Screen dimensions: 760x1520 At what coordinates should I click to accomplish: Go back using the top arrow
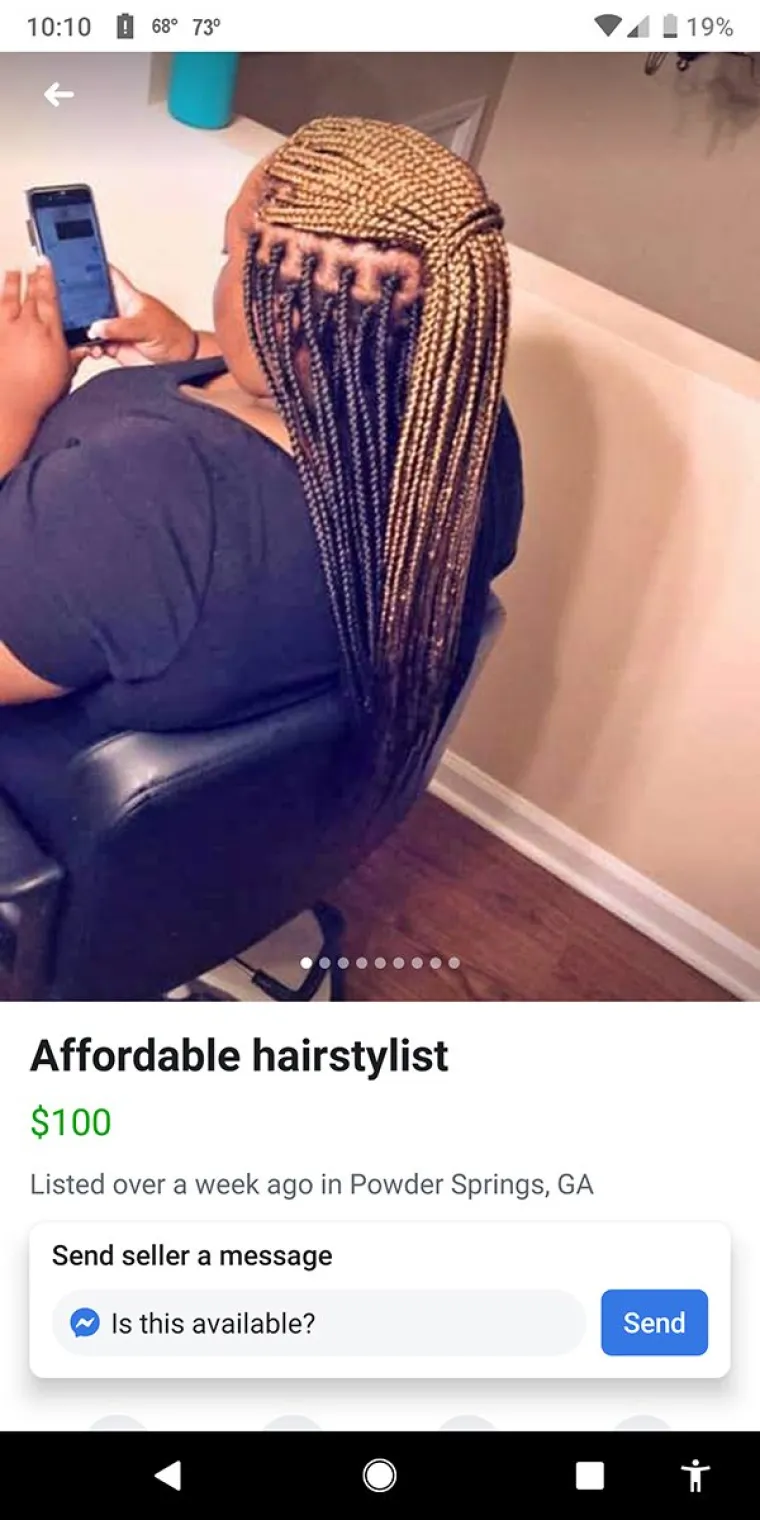click(x=59, y=95)
